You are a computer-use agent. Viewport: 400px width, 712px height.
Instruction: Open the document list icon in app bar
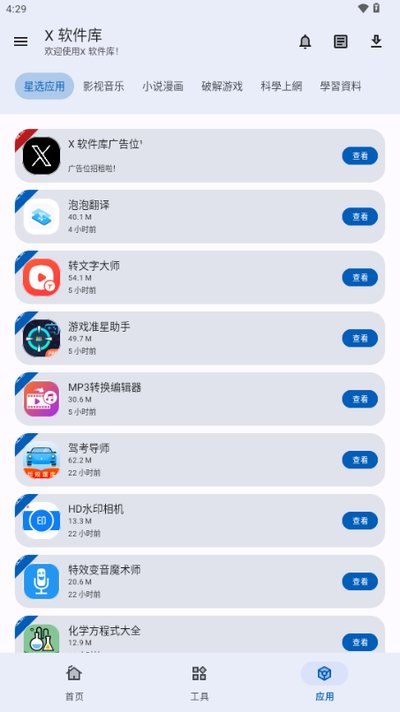[x=341, y=42]
